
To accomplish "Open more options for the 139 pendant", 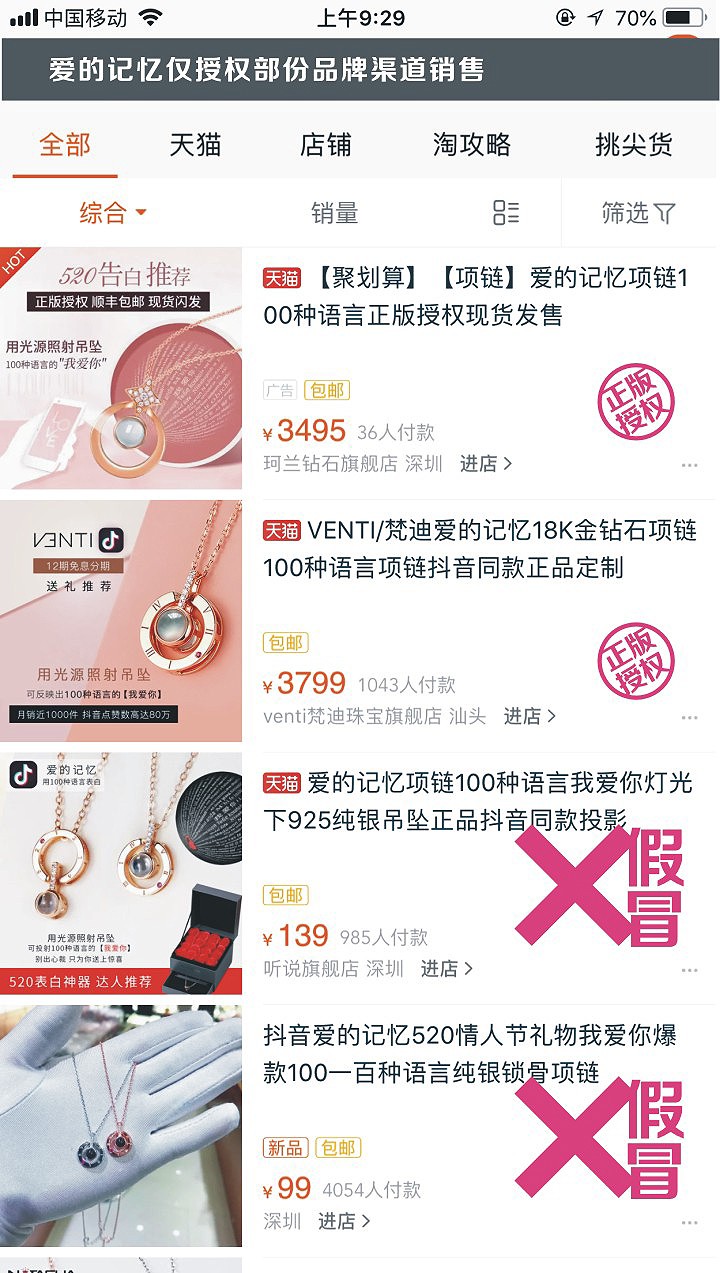I will coord(689,970).
